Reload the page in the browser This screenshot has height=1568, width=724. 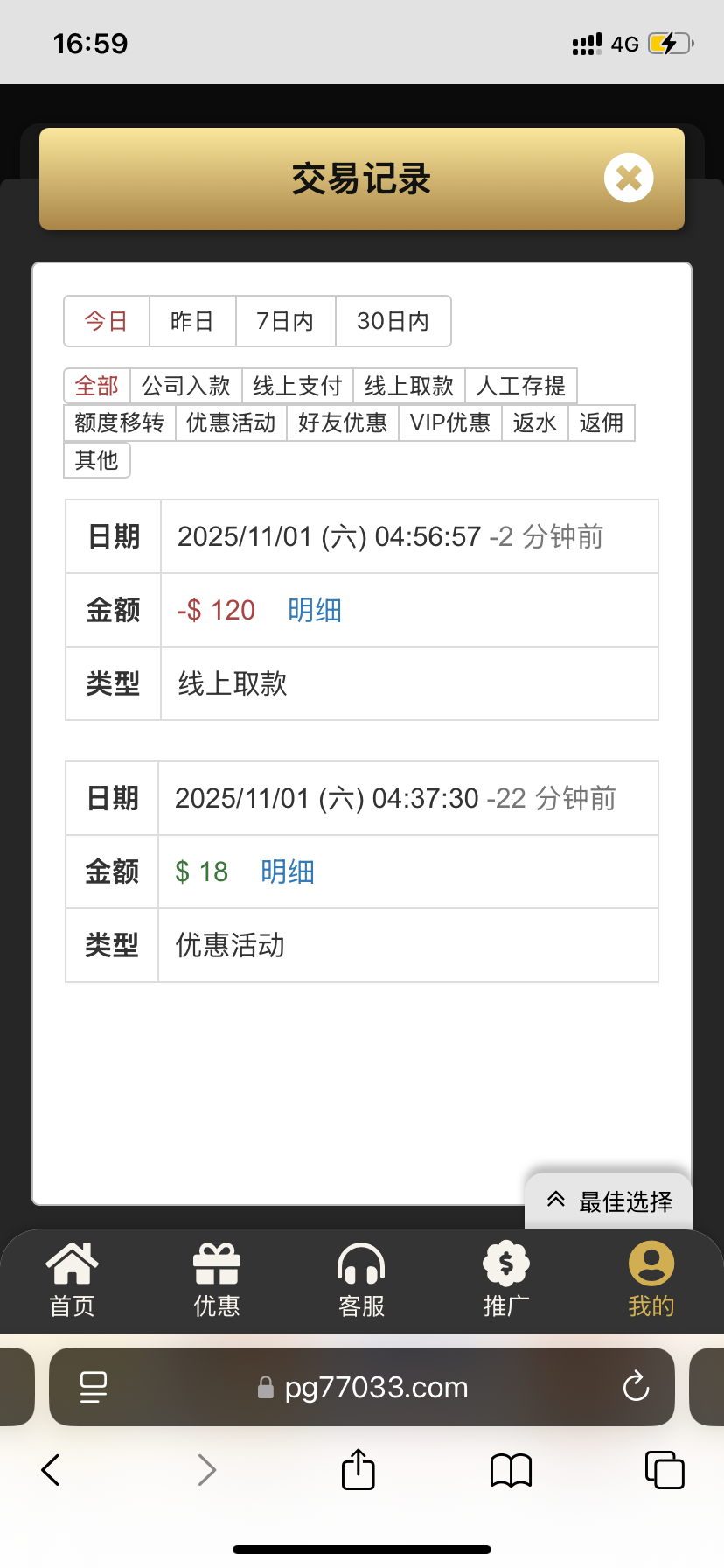click(x=636, y=1387)
